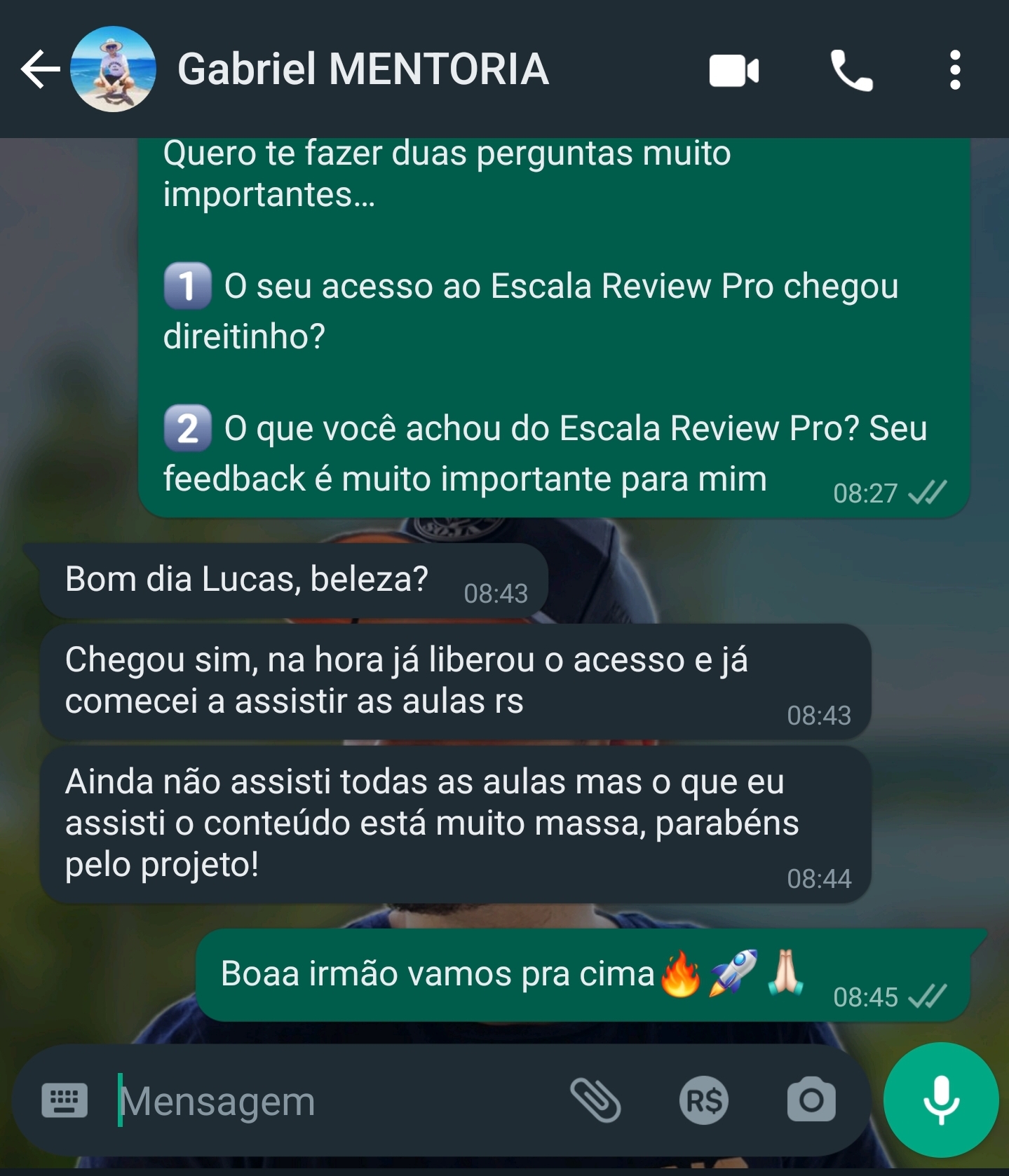Screen dimensions: 1009x1176
Task: Open Gabriel MENTORIA's profile picture
Action: pos(114,69)
